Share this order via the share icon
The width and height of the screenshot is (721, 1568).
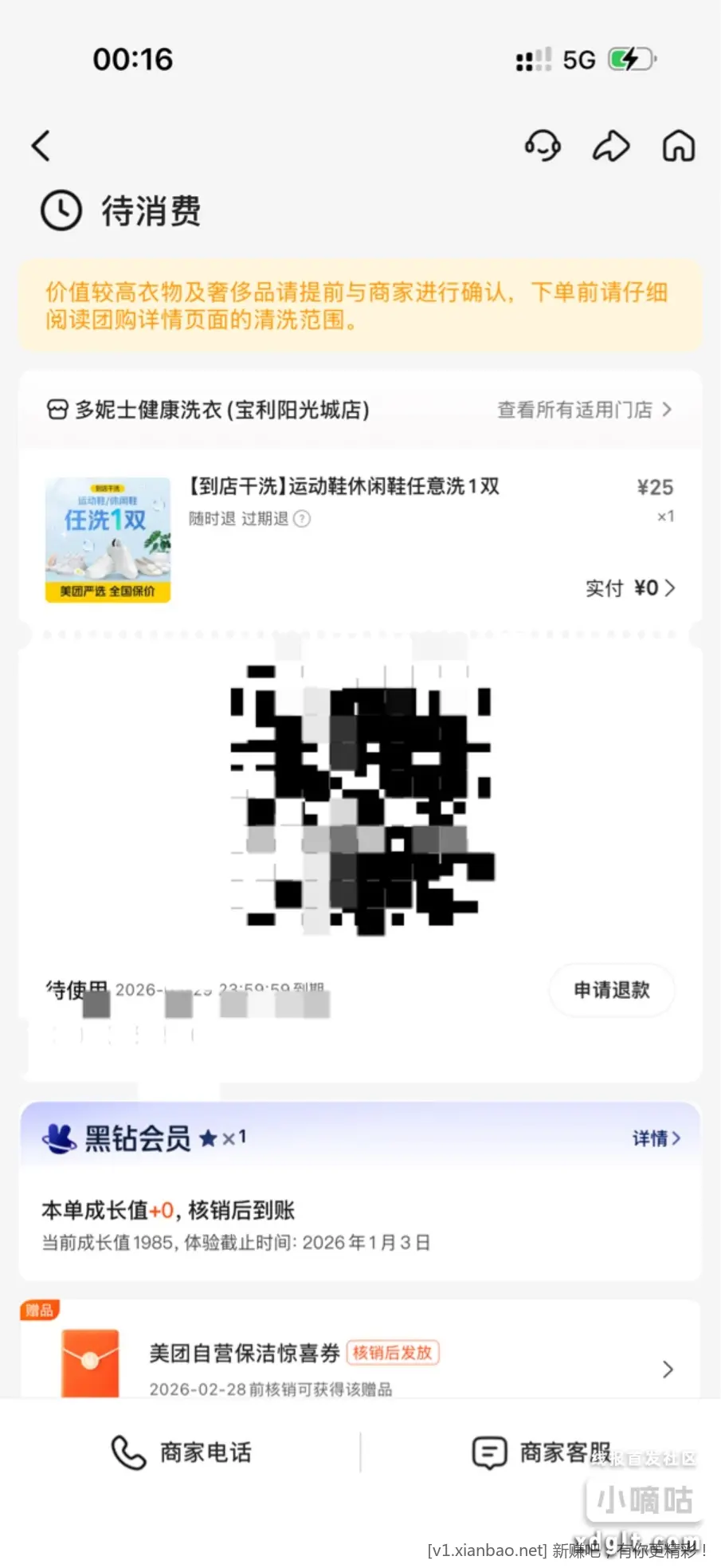click(x=611, y=146)
